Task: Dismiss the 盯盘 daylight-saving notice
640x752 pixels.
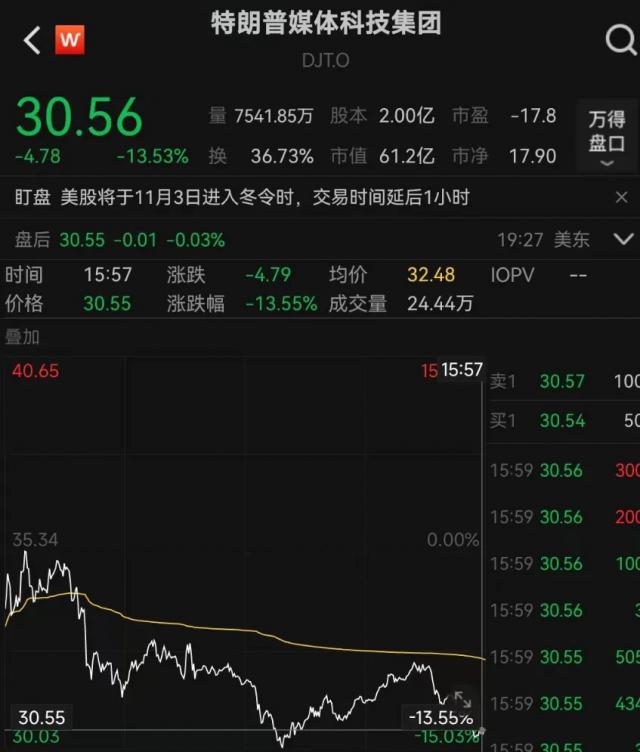Action: pyautogui.click(x=621, y=197)
